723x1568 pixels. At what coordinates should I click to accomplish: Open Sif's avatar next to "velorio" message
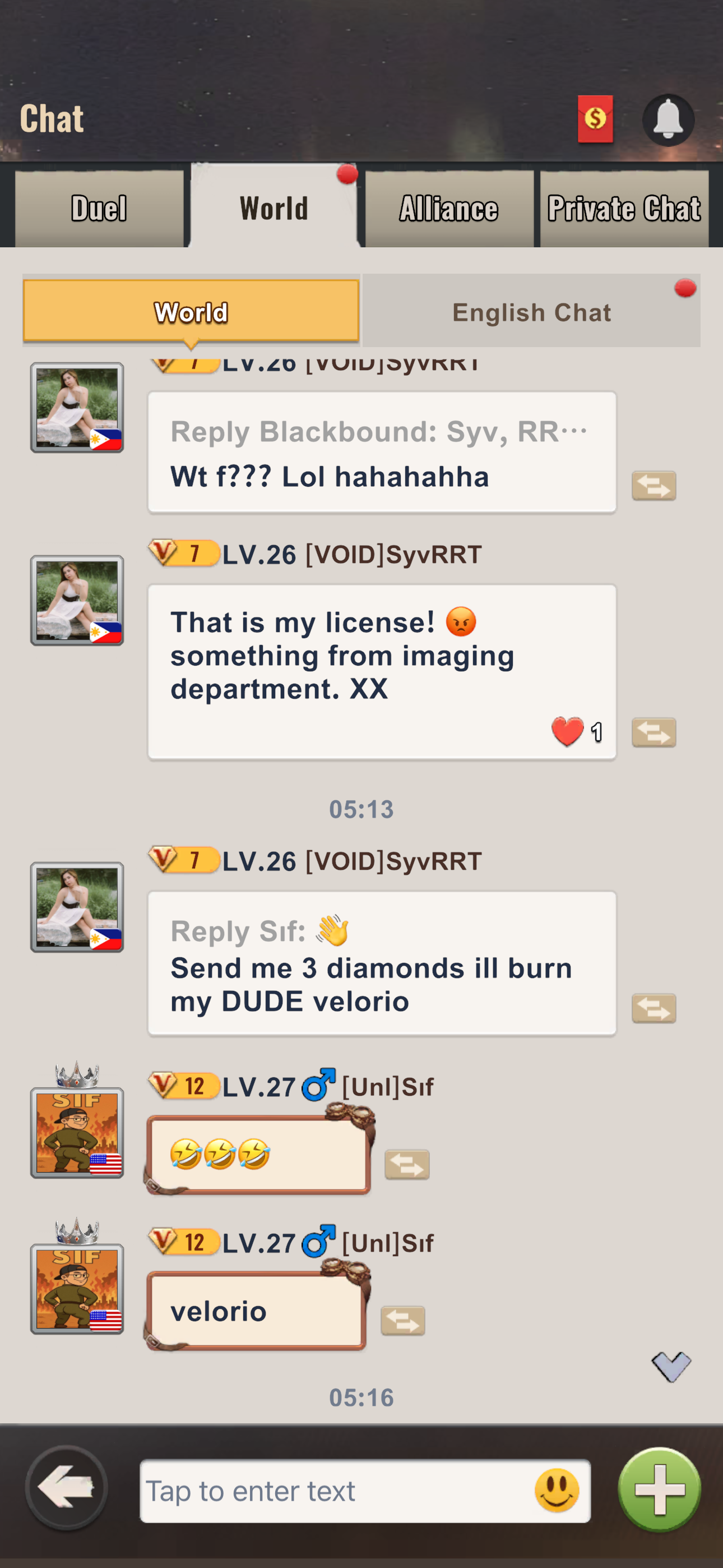point(77,1289)
